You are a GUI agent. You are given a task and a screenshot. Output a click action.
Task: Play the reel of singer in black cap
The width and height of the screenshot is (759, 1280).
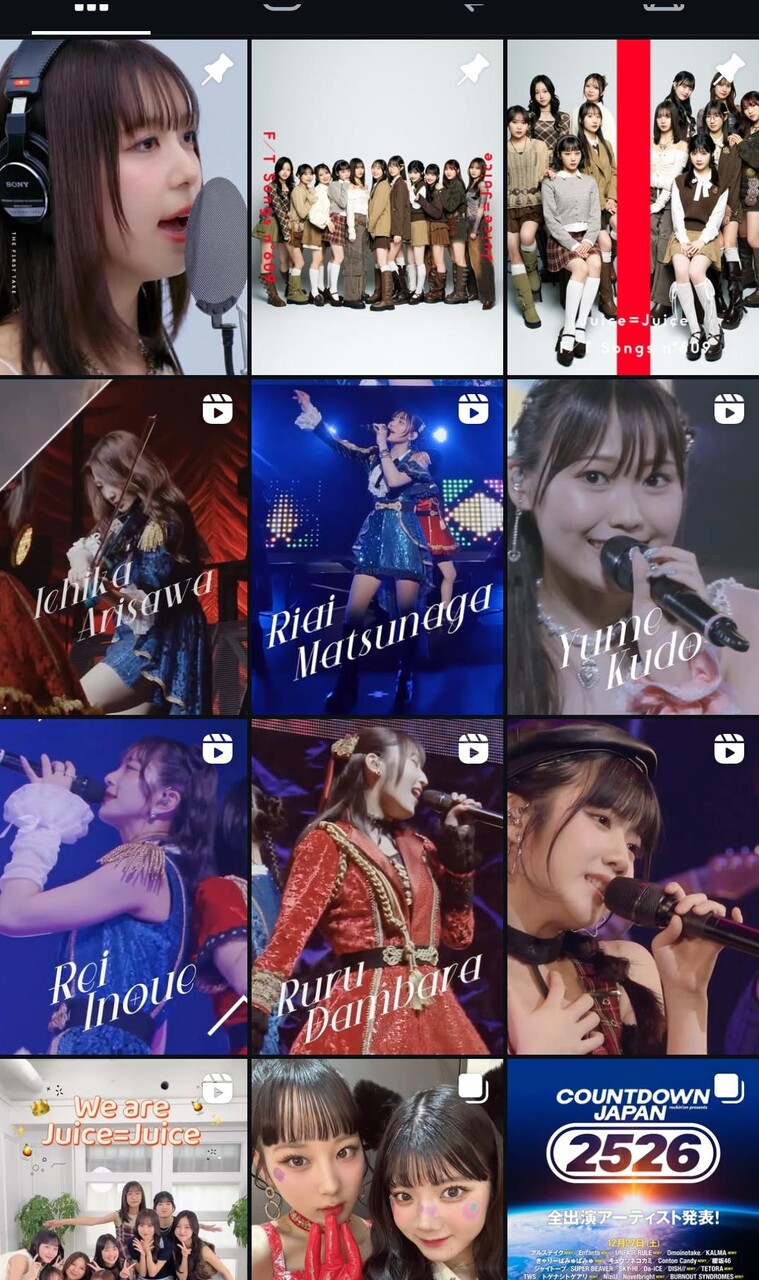(x=632, y=887)
